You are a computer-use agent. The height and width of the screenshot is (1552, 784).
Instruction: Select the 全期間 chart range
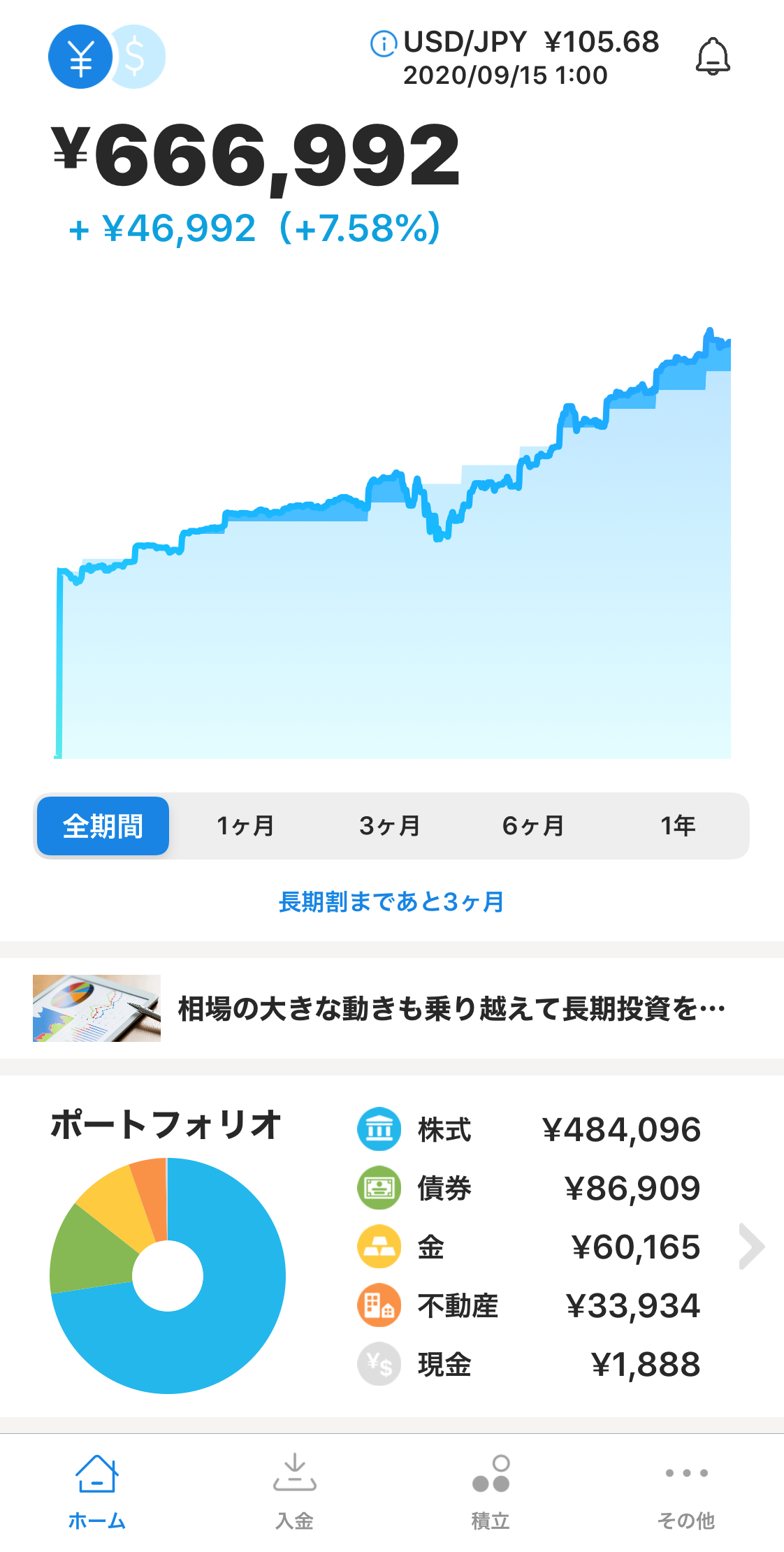103,826
